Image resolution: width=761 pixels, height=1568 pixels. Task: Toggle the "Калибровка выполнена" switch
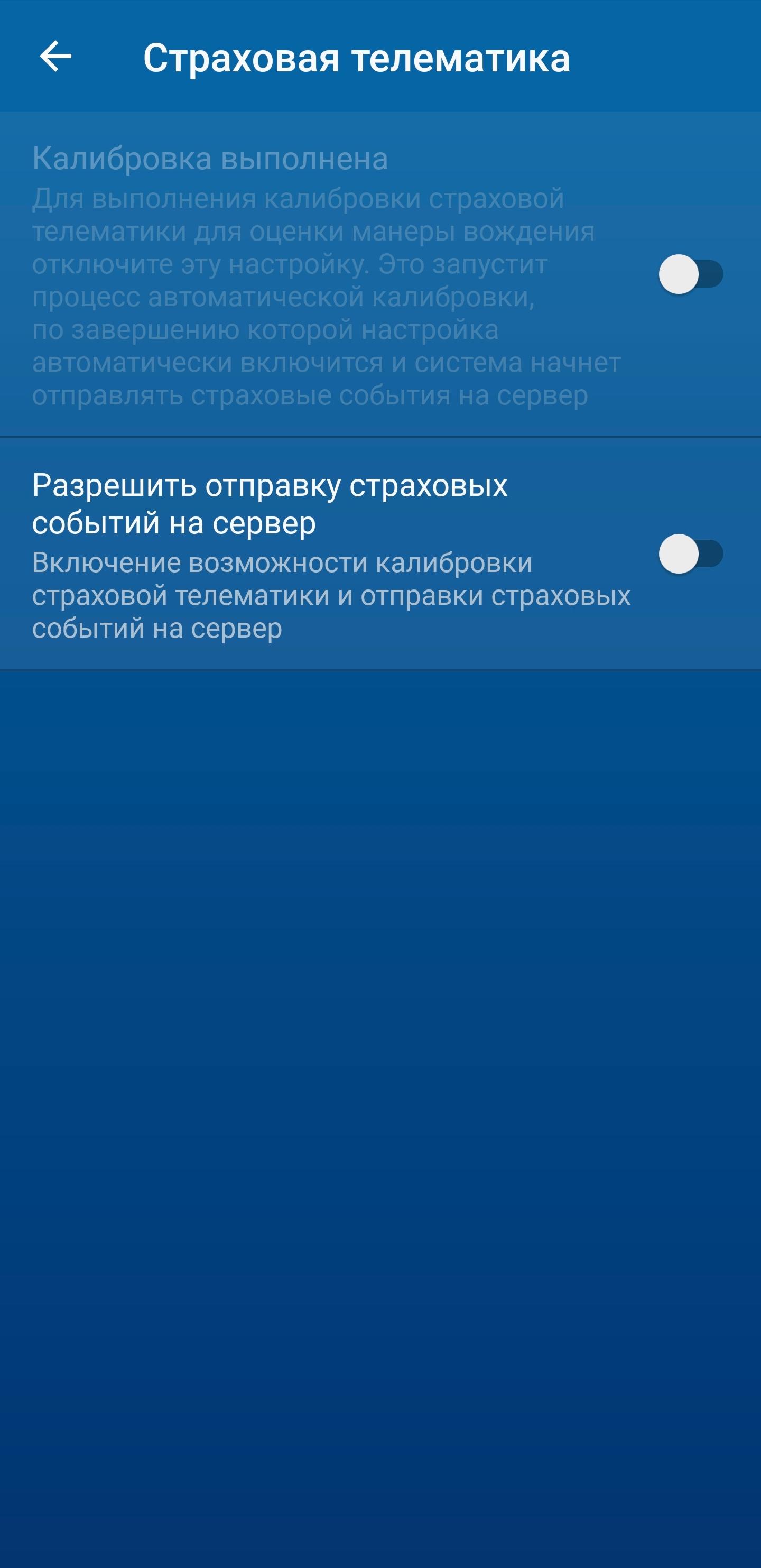pos(690,274)
